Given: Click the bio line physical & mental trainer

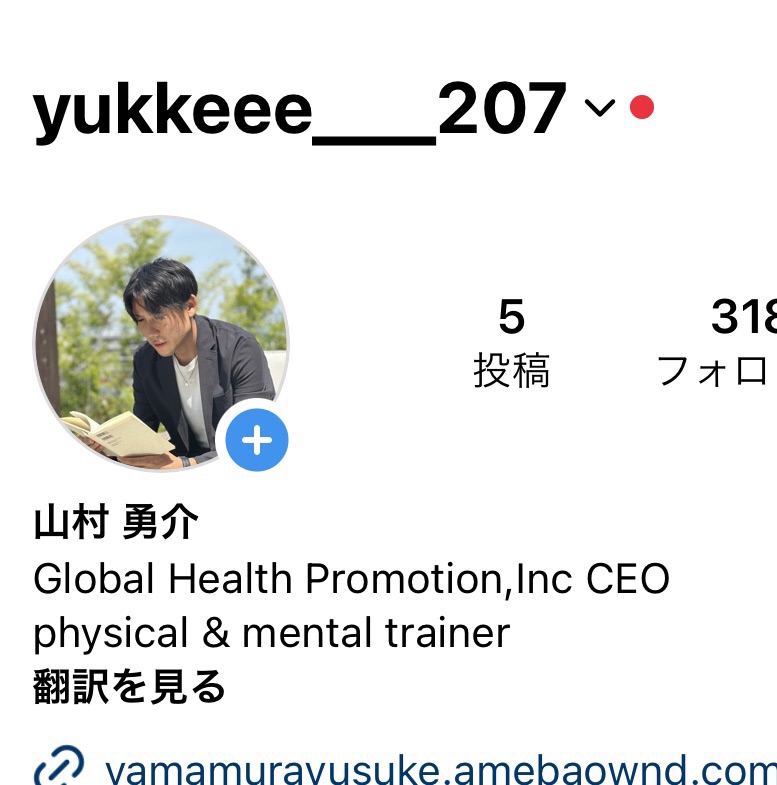Looking at the screenshot, I should pos(271,633).
